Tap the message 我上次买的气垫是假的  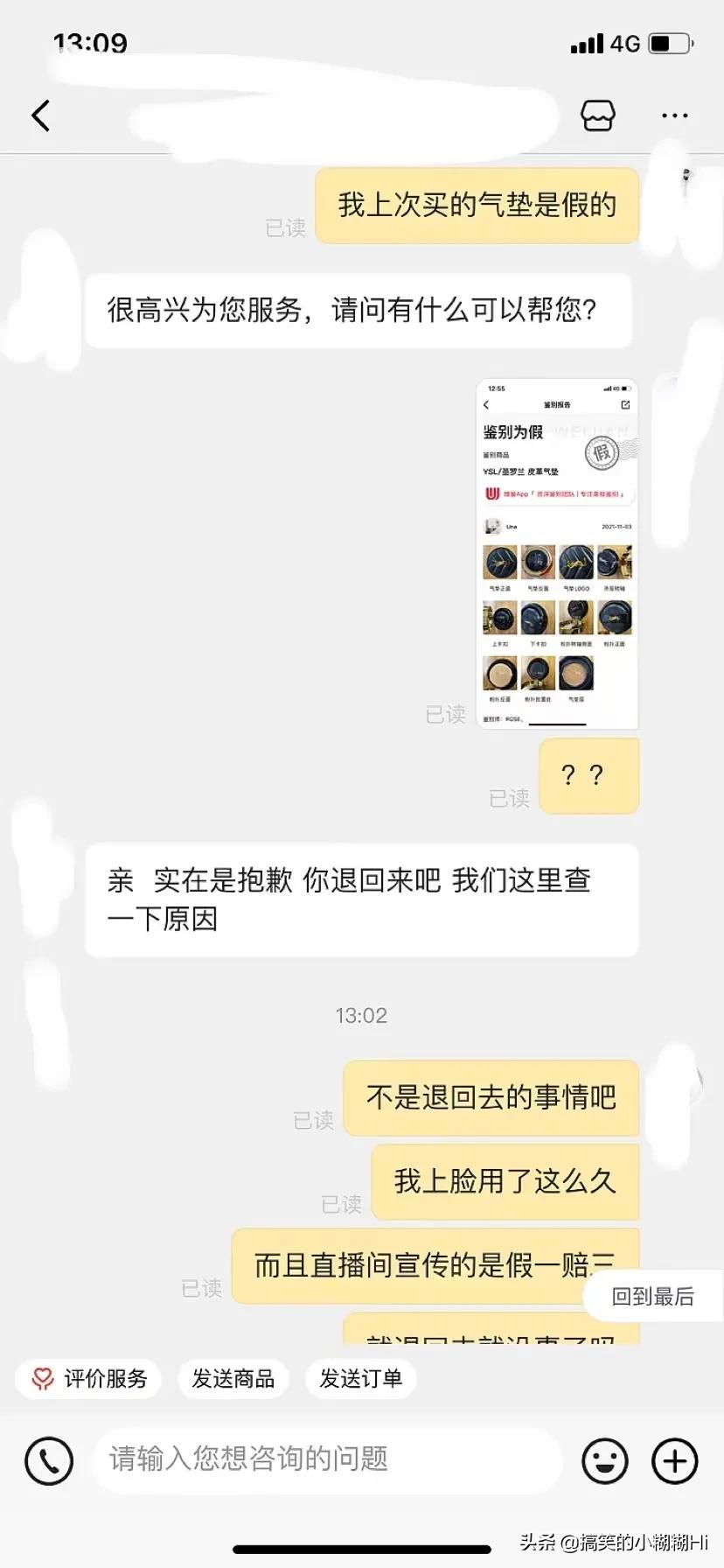point(477,205)
